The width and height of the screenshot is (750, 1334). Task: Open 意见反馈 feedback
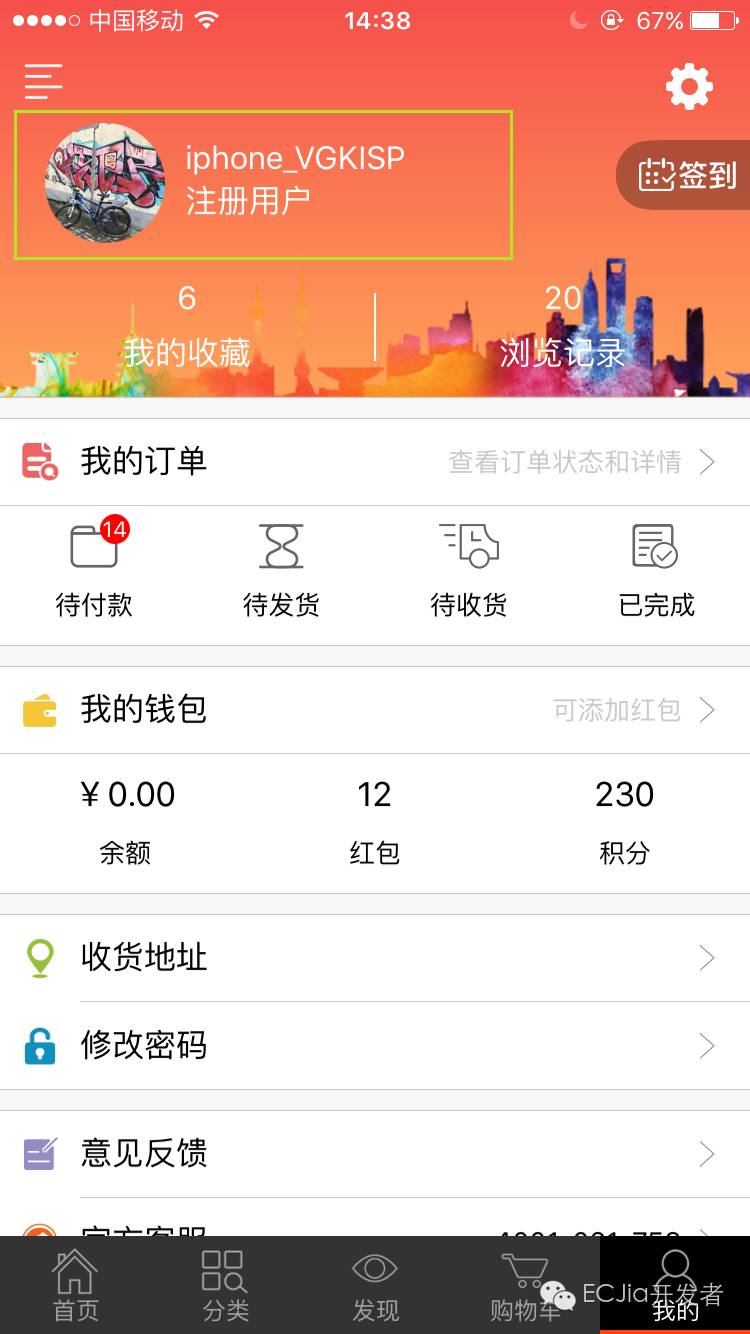(375, 1154)
